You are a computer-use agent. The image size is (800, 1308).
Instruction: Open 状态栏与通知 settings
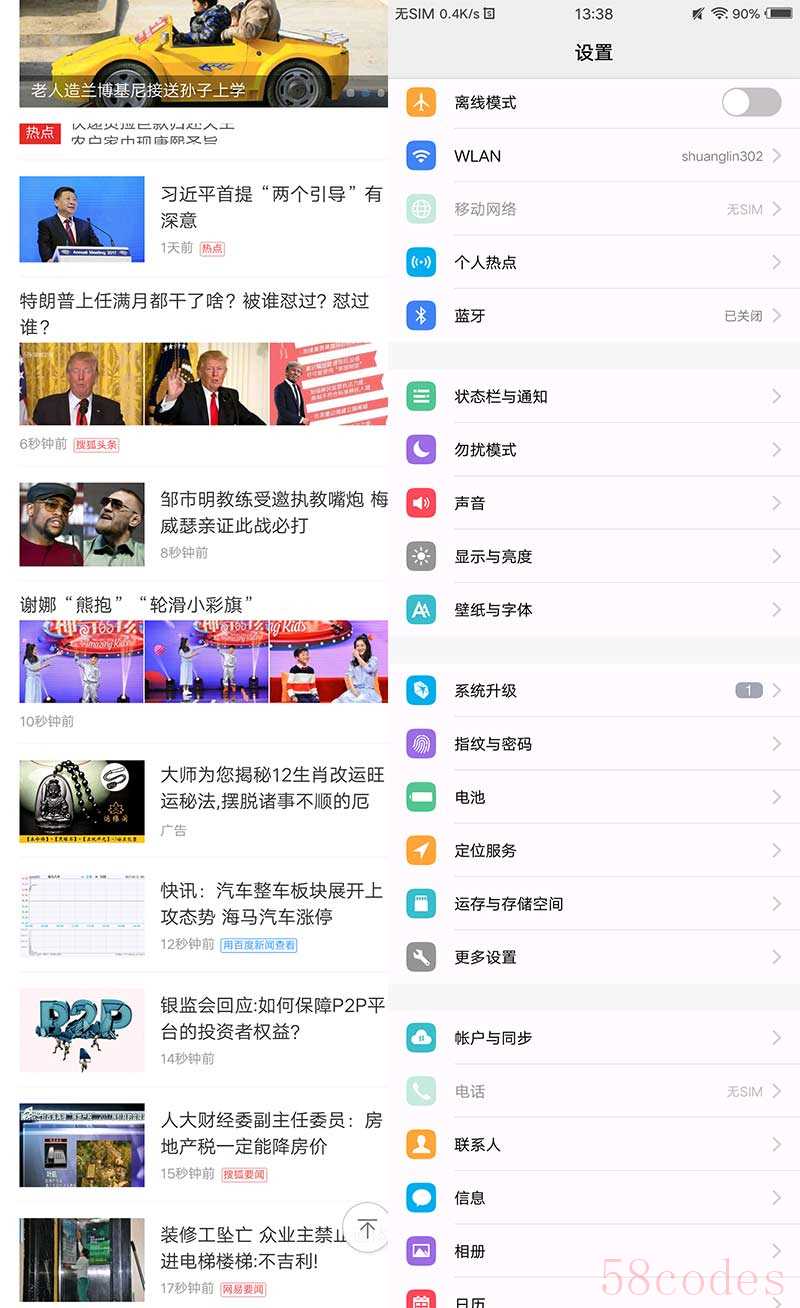pyautogui.click(x=594, y=397)
